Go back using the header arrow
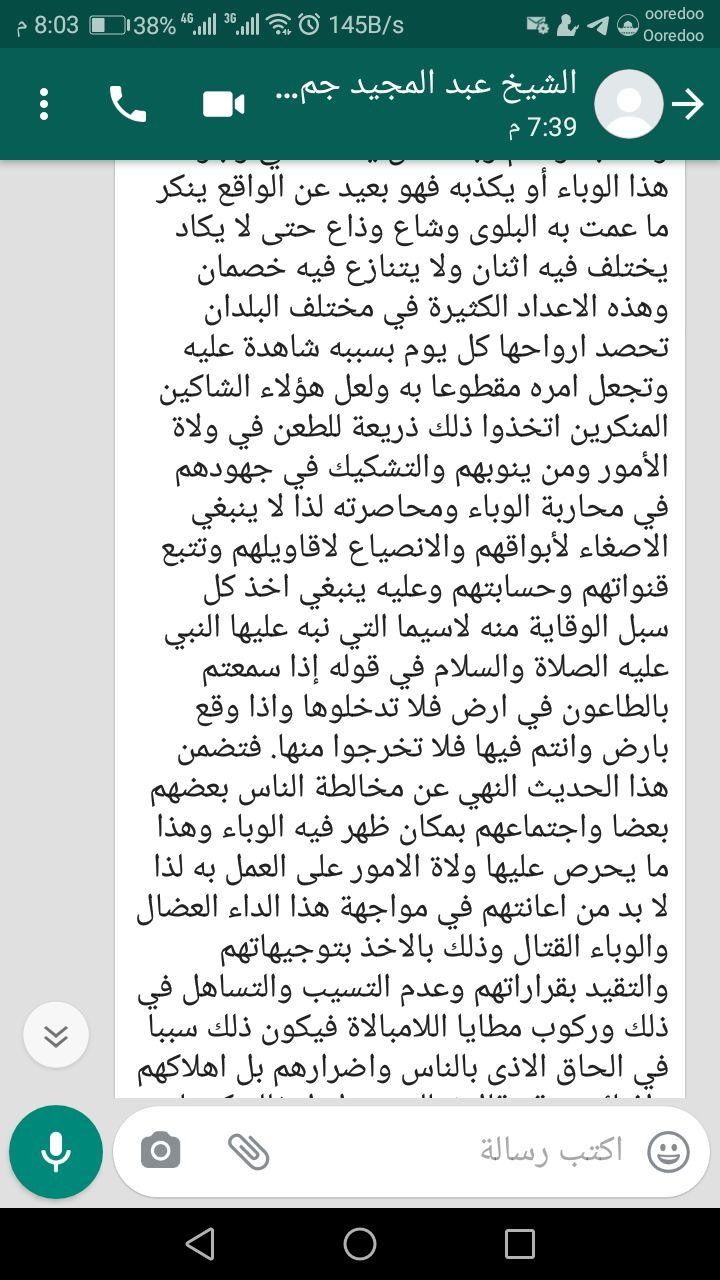 point(688,104)
